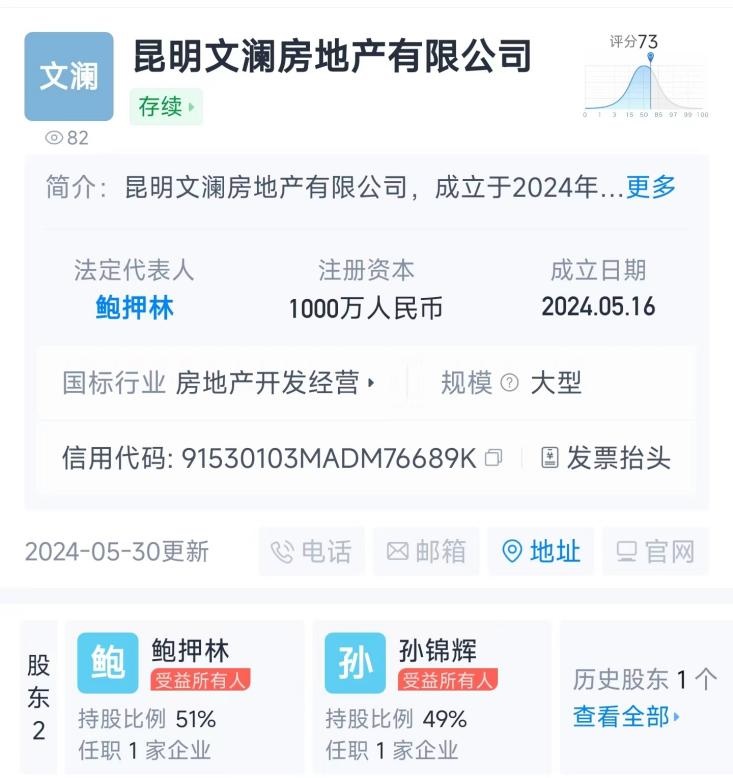Tap the 邮箱 email button
This screenshot has height=778, width=733.
(426, 551)
